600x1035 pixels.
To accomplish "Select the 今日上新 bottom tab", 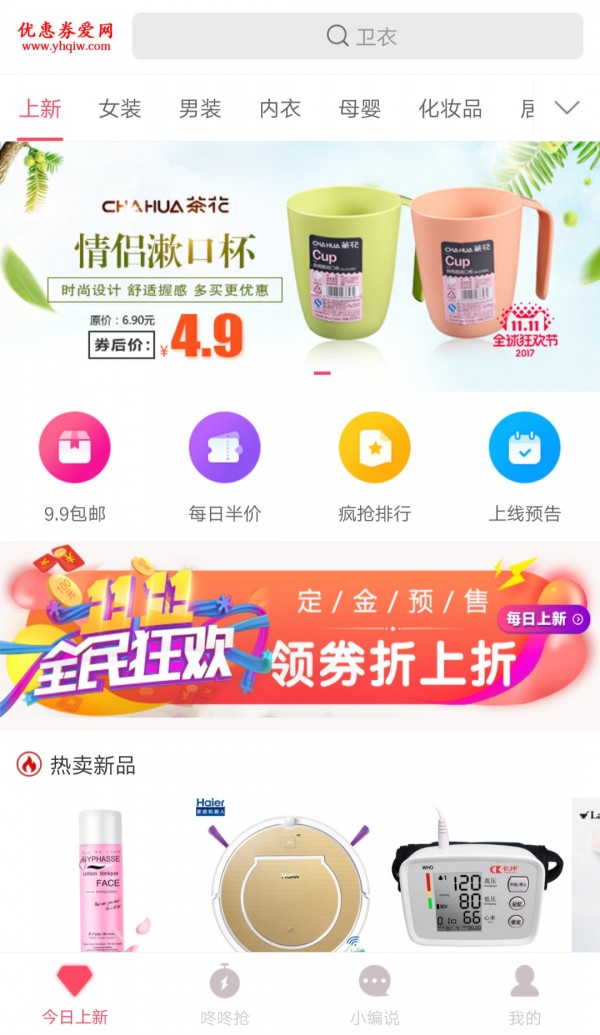I will [x=75, y=994].
